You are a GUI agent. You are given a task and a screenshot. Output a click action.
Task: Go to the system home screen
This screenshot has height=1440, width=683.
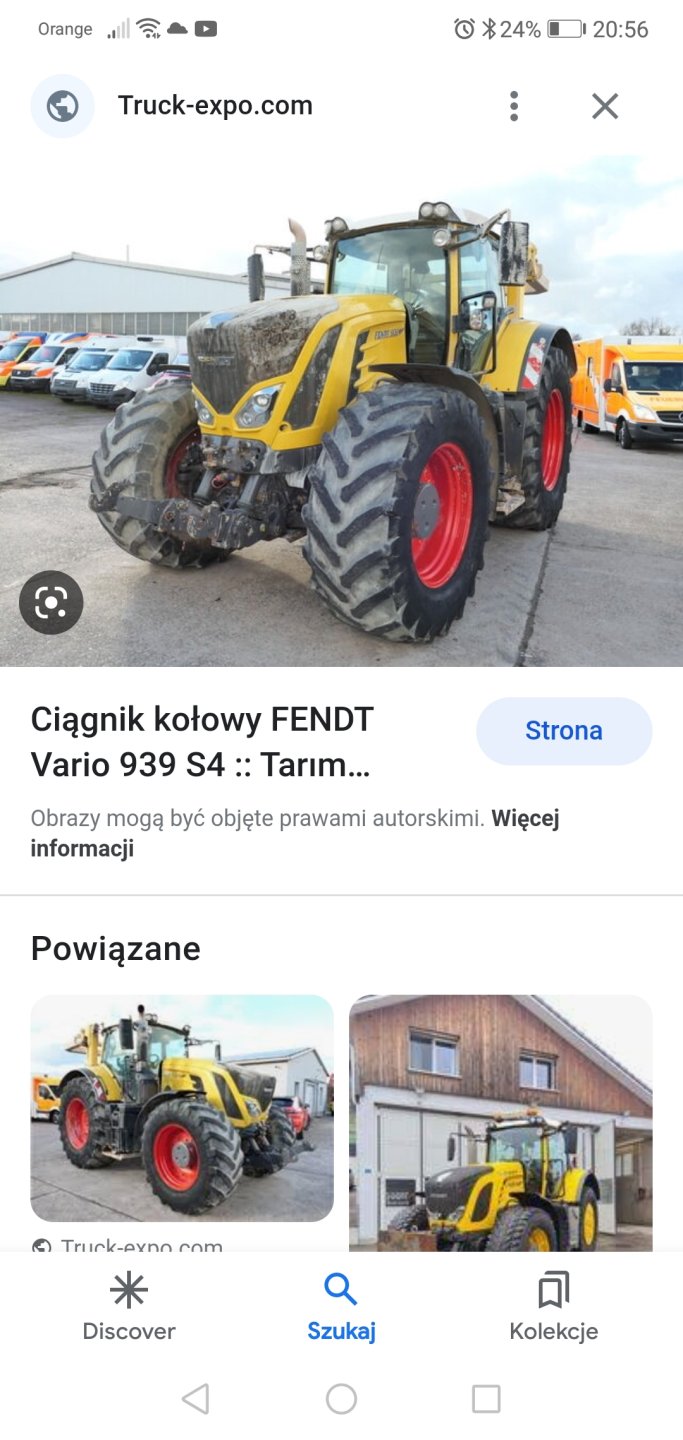341,1398
